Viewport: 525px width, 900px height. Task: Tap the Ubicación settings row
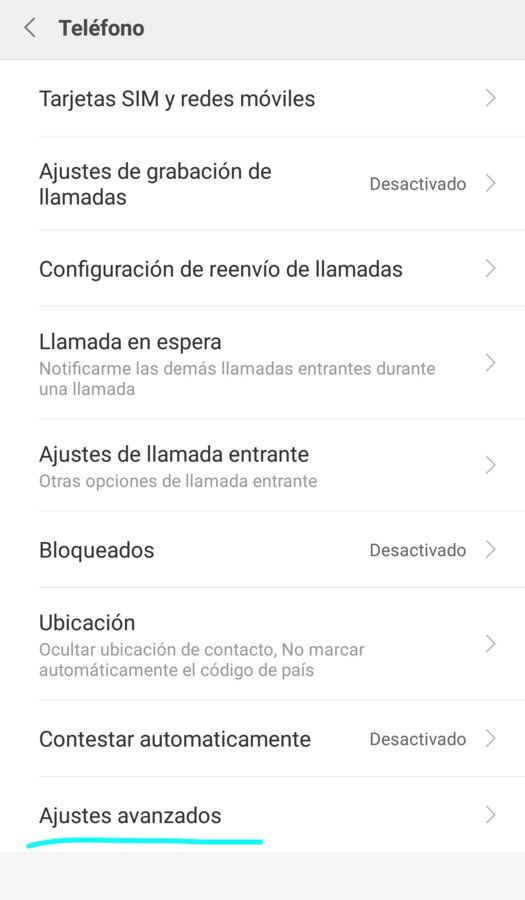point(262,643)
